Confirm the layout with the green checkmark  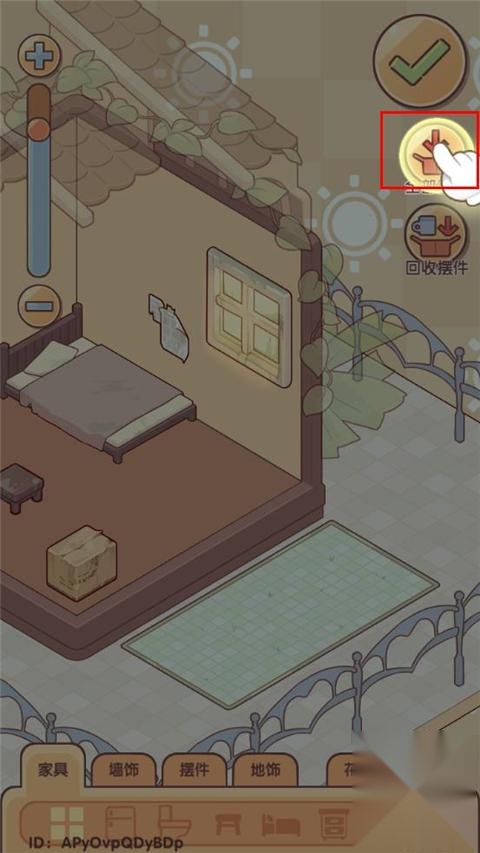coord(420,61)
